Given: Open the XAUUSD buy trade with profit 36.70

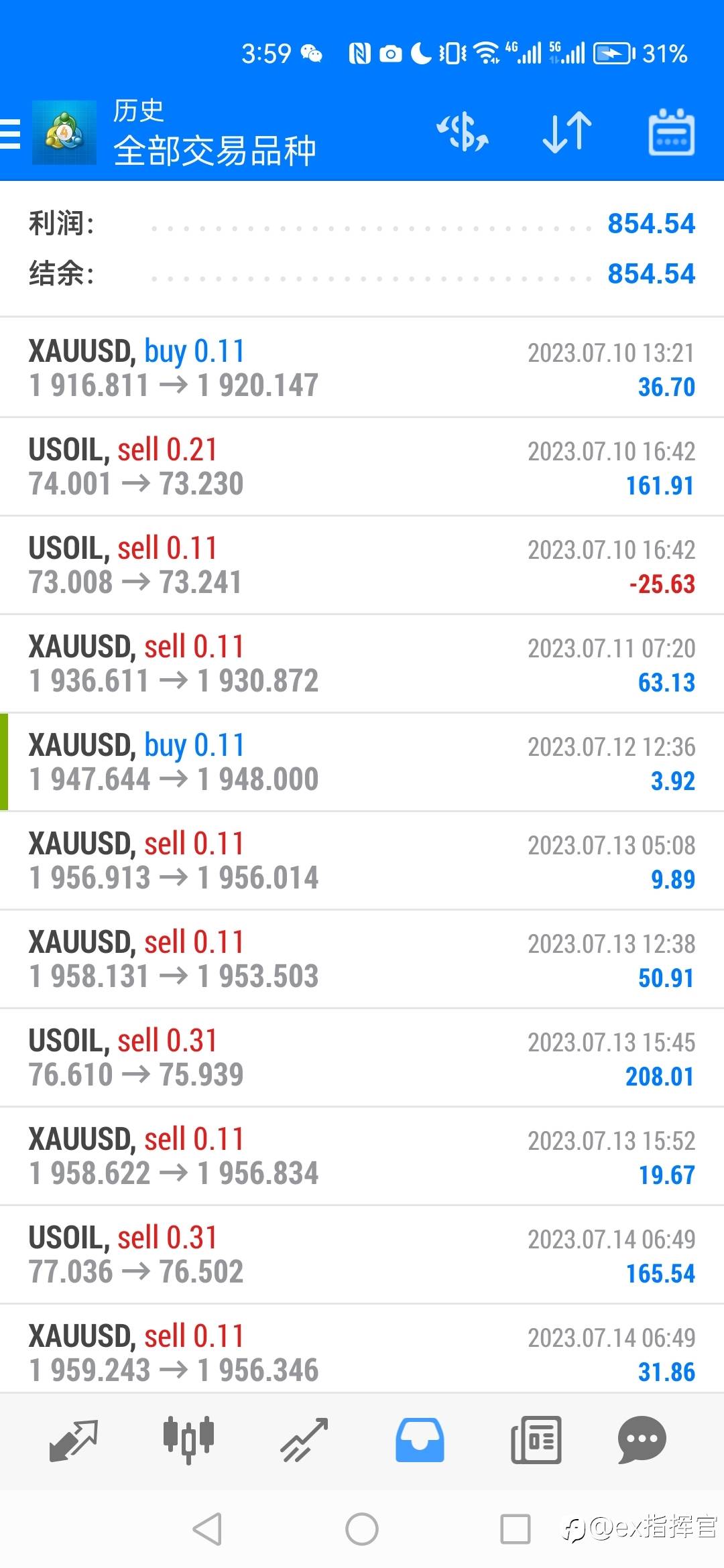Looking at the screenshot, I should tap(362, 368).
